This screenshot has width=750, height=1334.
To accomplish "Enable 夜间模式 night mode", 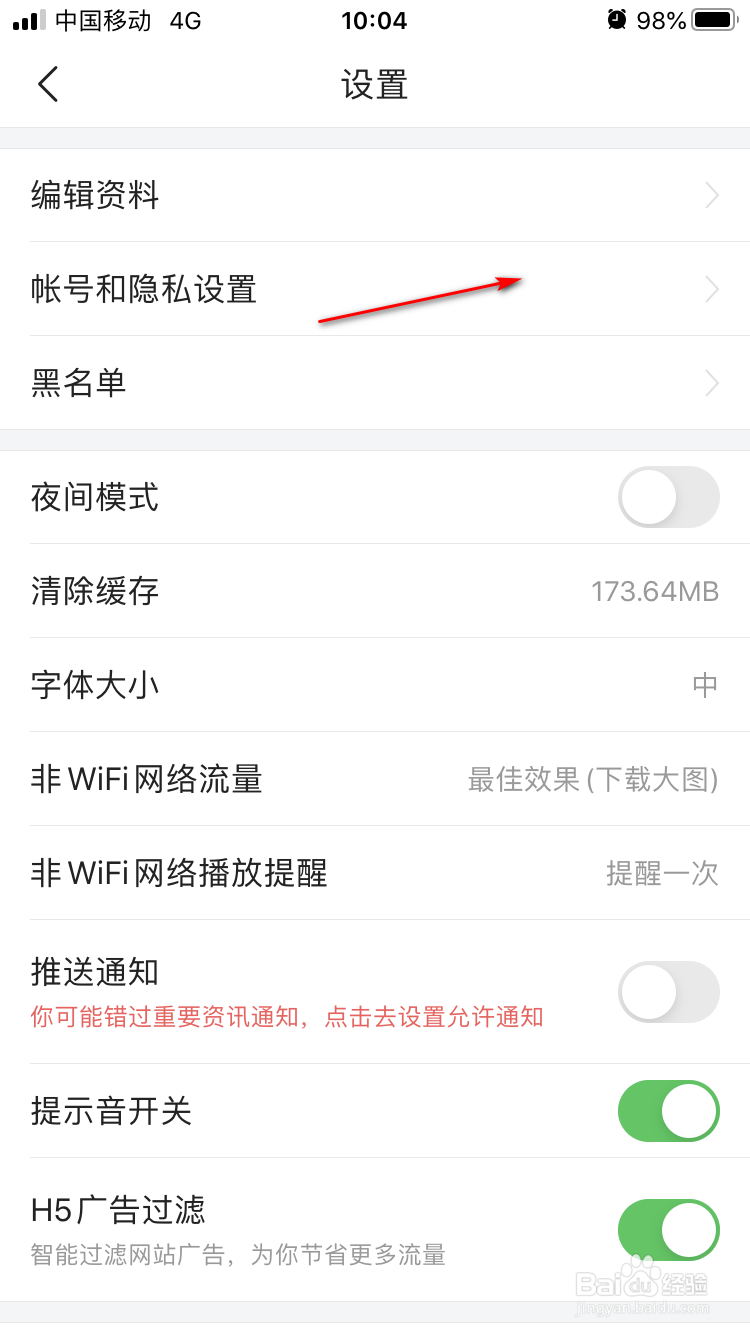I will coord(668,497).
